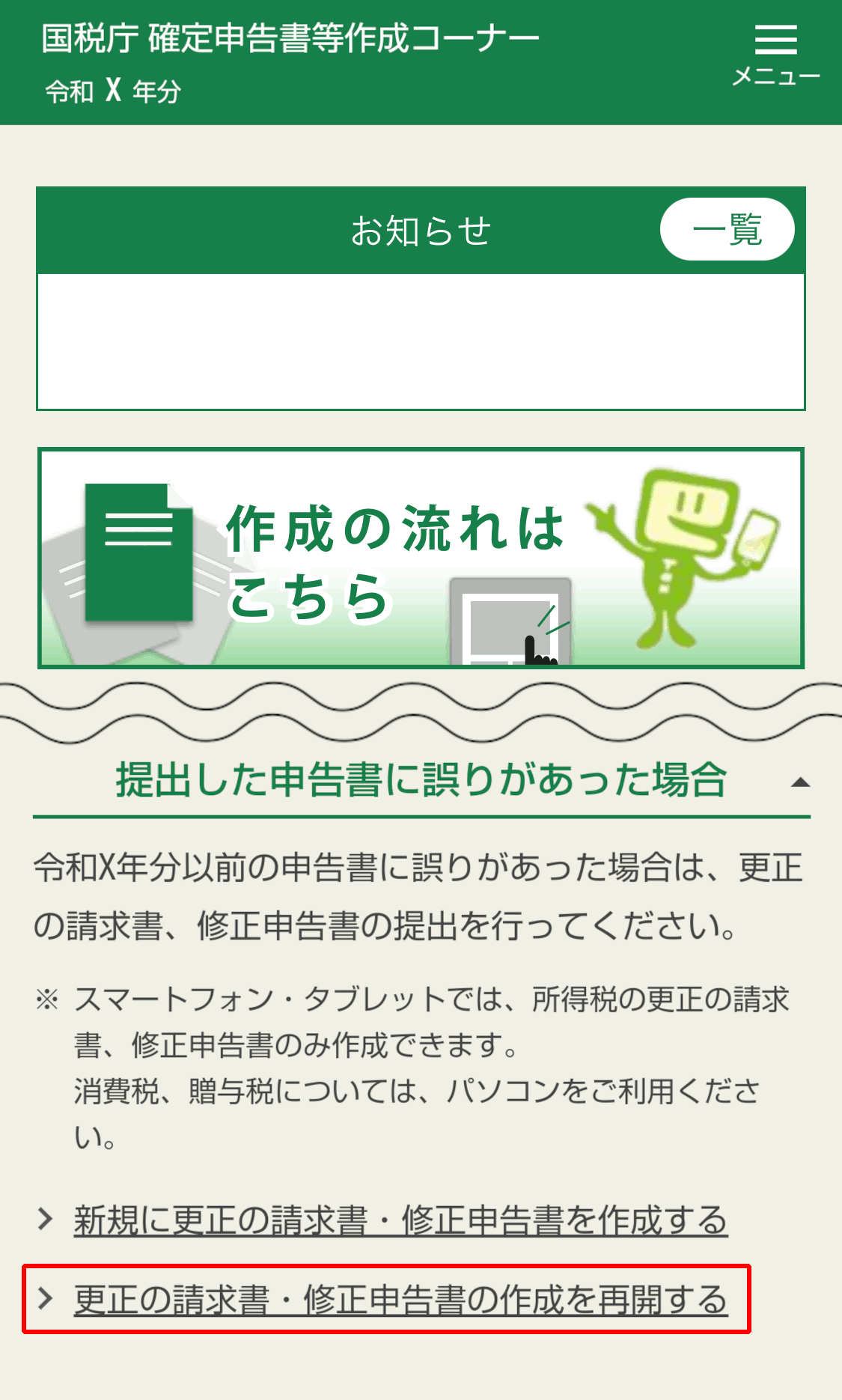This screenshot has height=1400, width=842.
Task: Tap the 一覧 button in お知らせ
Action: click(x=727, y=229)
